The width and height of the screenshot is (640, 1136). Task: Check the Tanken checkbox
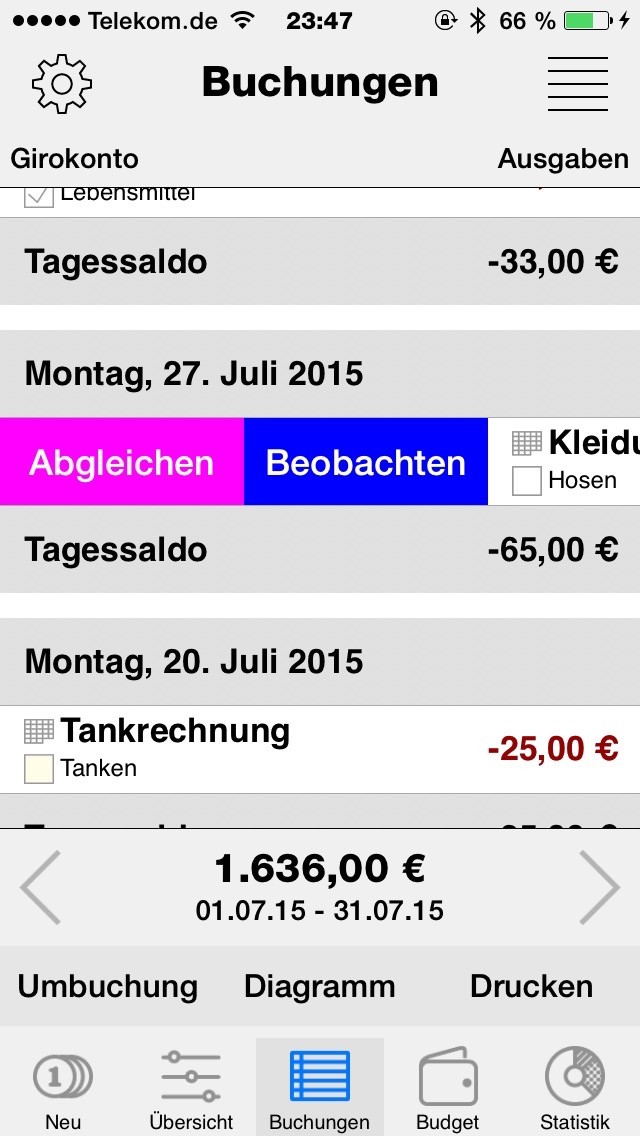point(38,769)
